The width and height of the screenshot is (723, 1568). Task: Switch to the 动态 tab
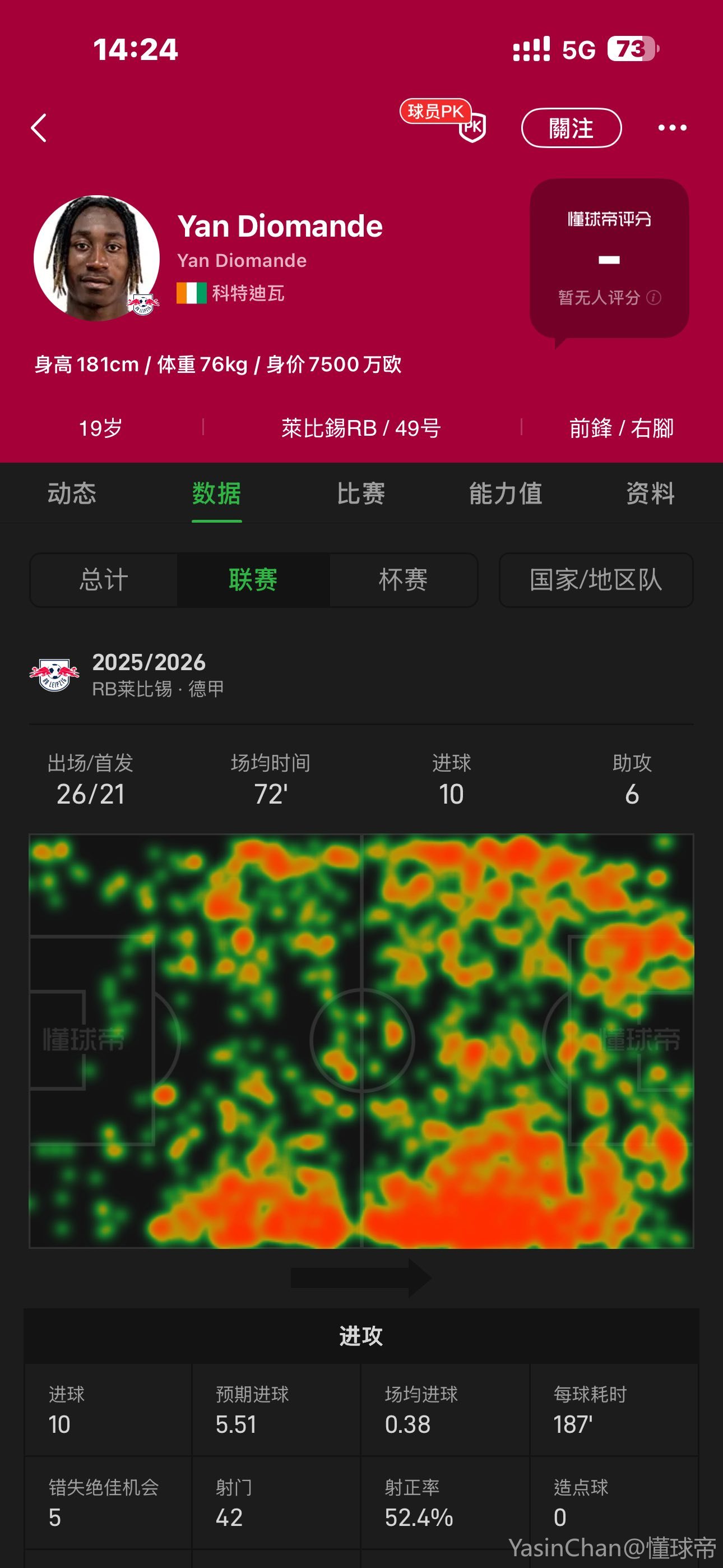(x=72, y=493)
